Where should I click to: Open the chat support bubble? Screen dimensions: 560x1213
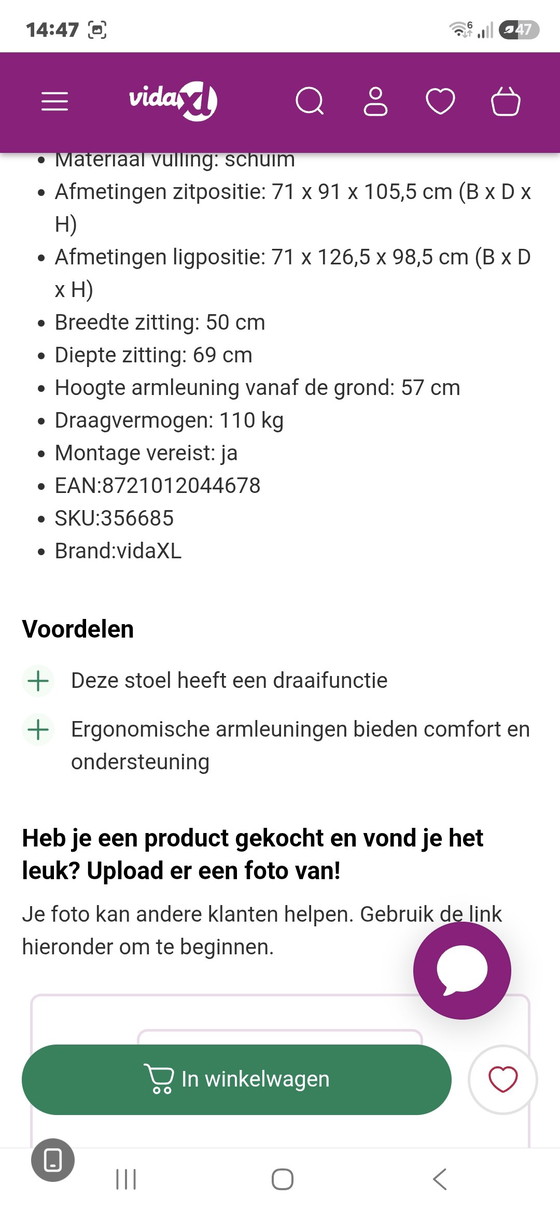point(462,969)
